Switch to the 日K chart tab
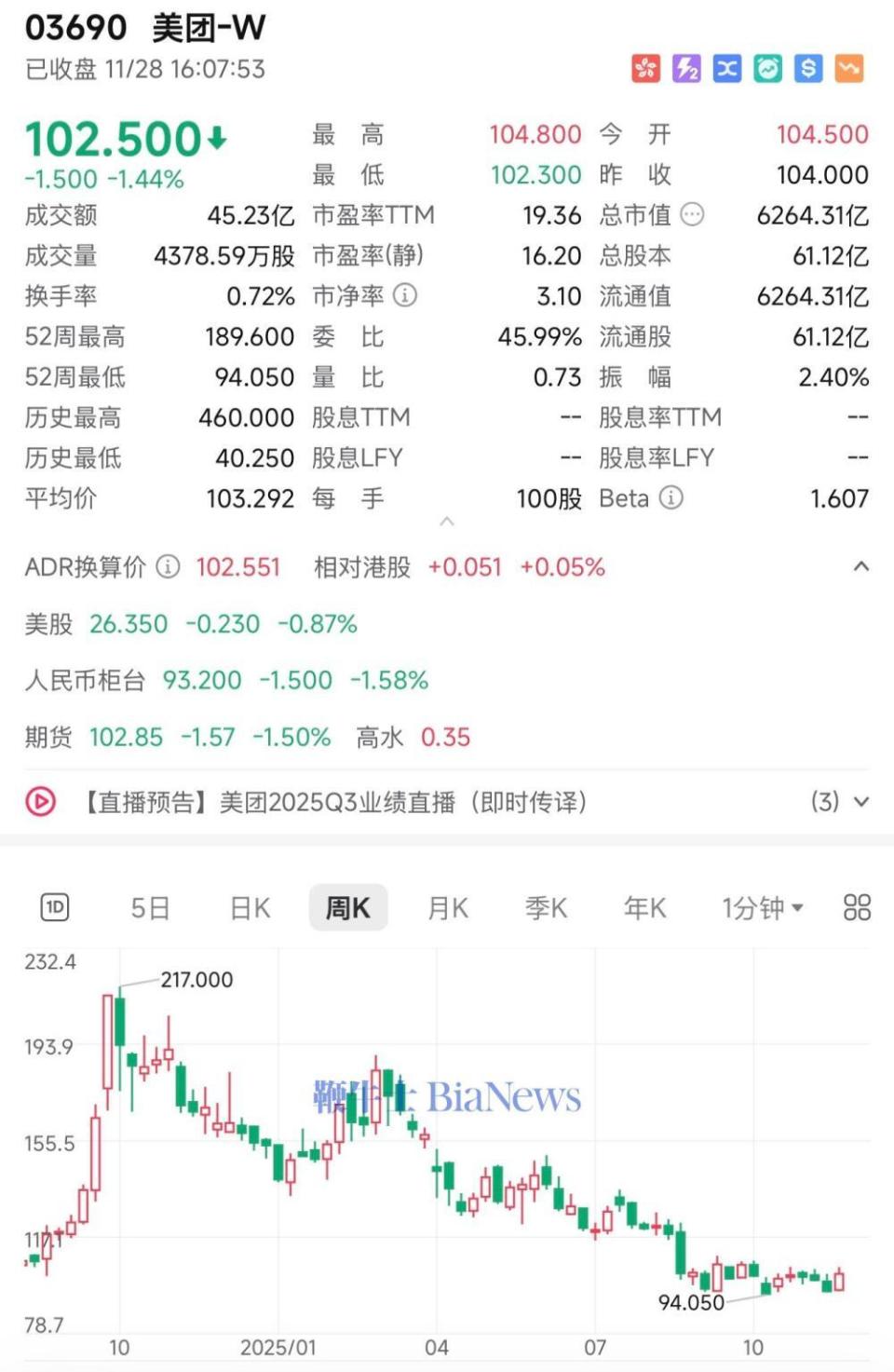Viewport: 894px width, 1372px height. pyautogui.click(x=249, y=907)
